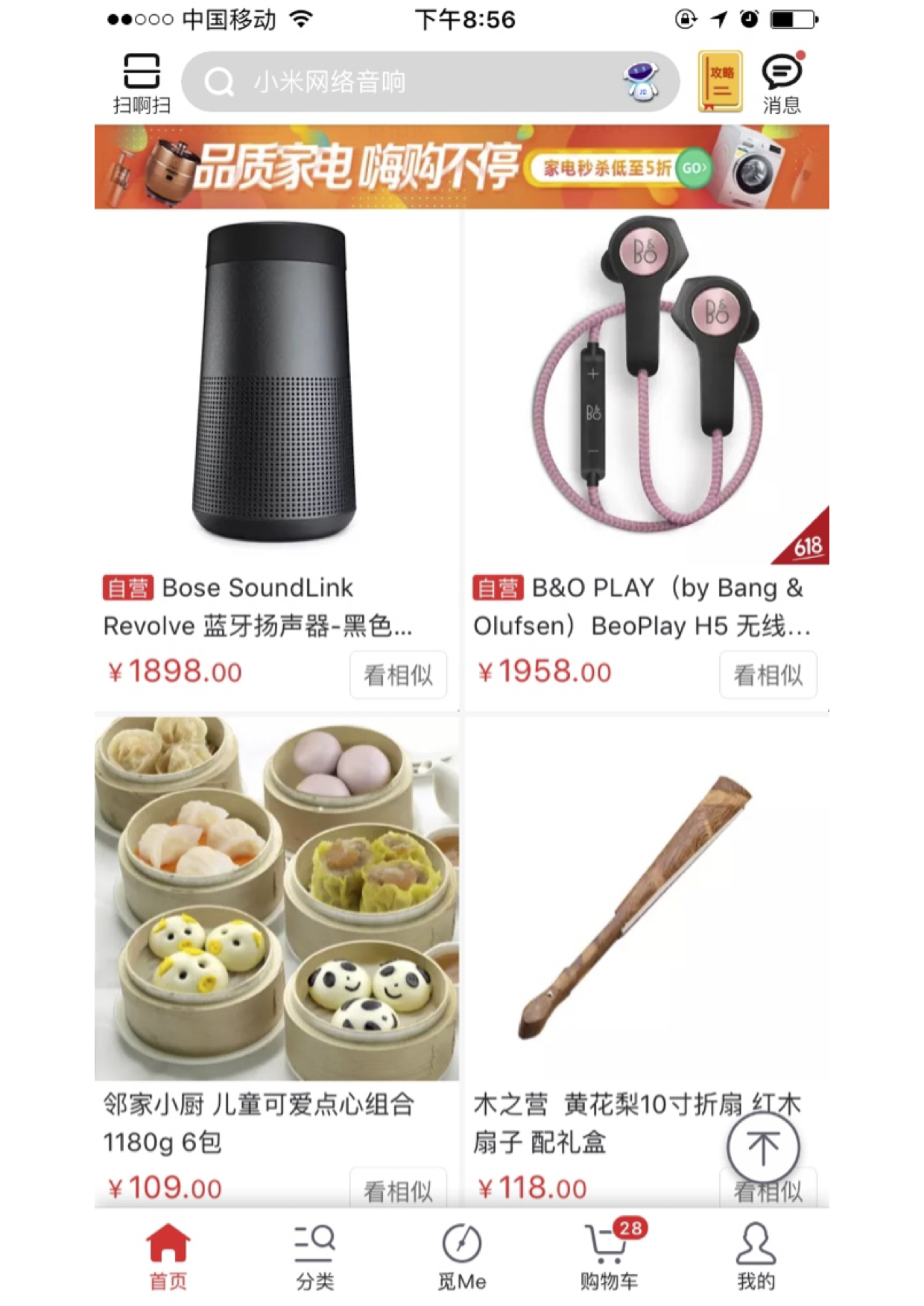Viewport: 924px width, 1306px height.
Task: Tap 看相似 for 邻家小厨 点心组合
Action: (x=398, y=1190)
